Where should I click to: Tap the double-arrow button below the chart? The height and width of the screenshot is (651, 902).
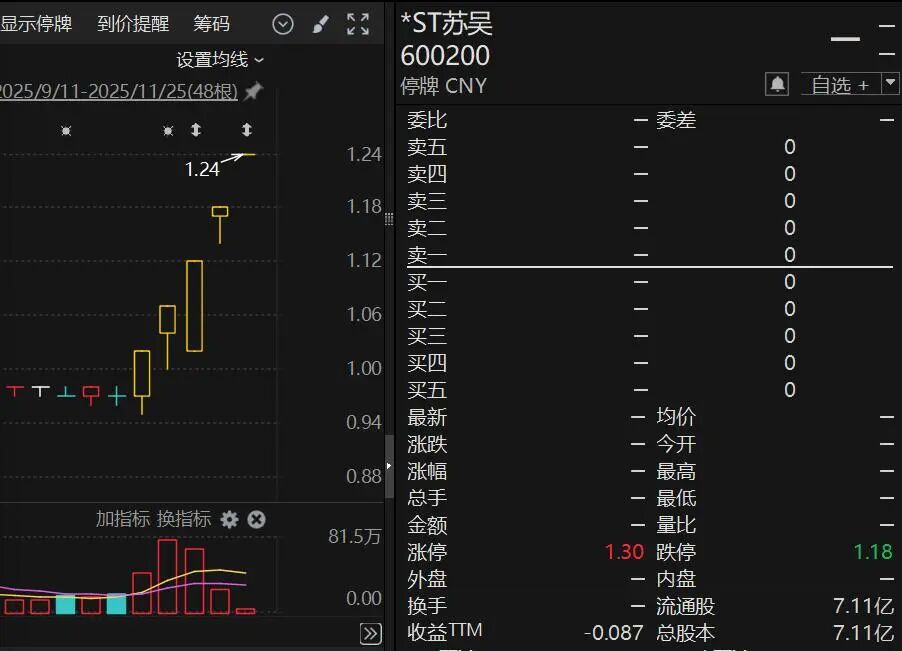[x=370, y=633]
